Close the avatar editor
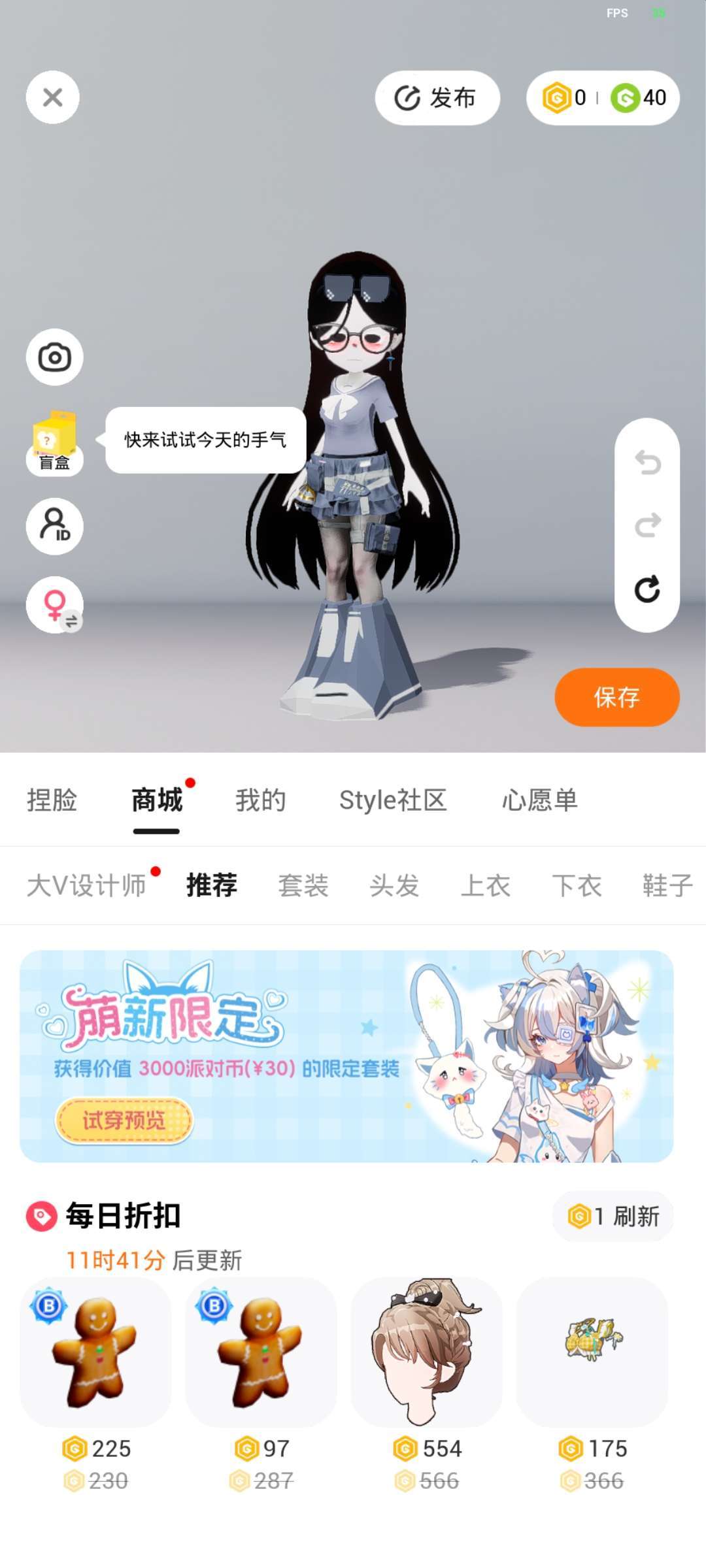 (x=52, y=97)
